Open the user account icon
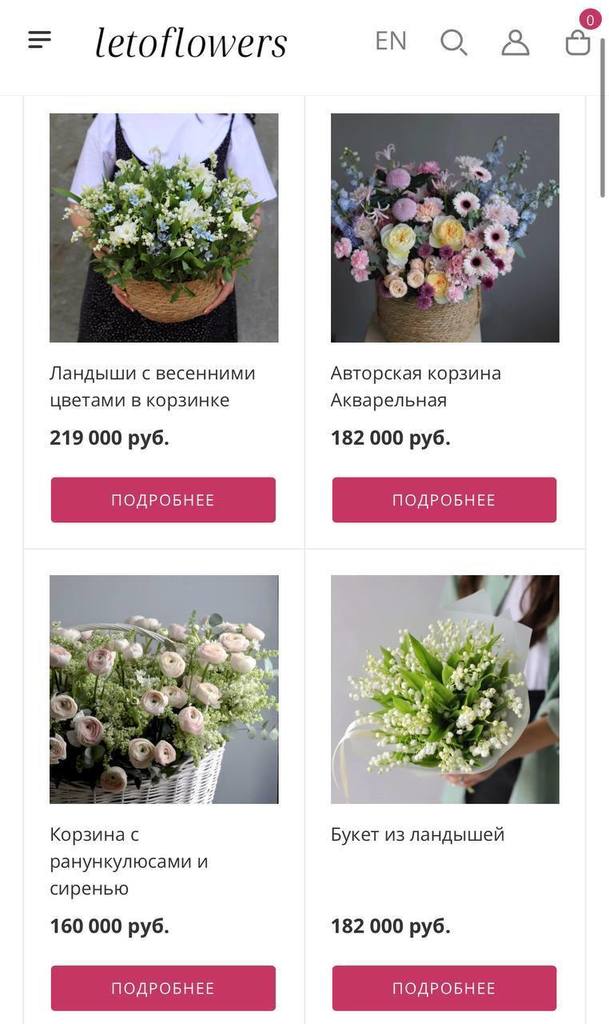Image resolution: width=609 pixels, height=1024 pixels. [515, 42]
